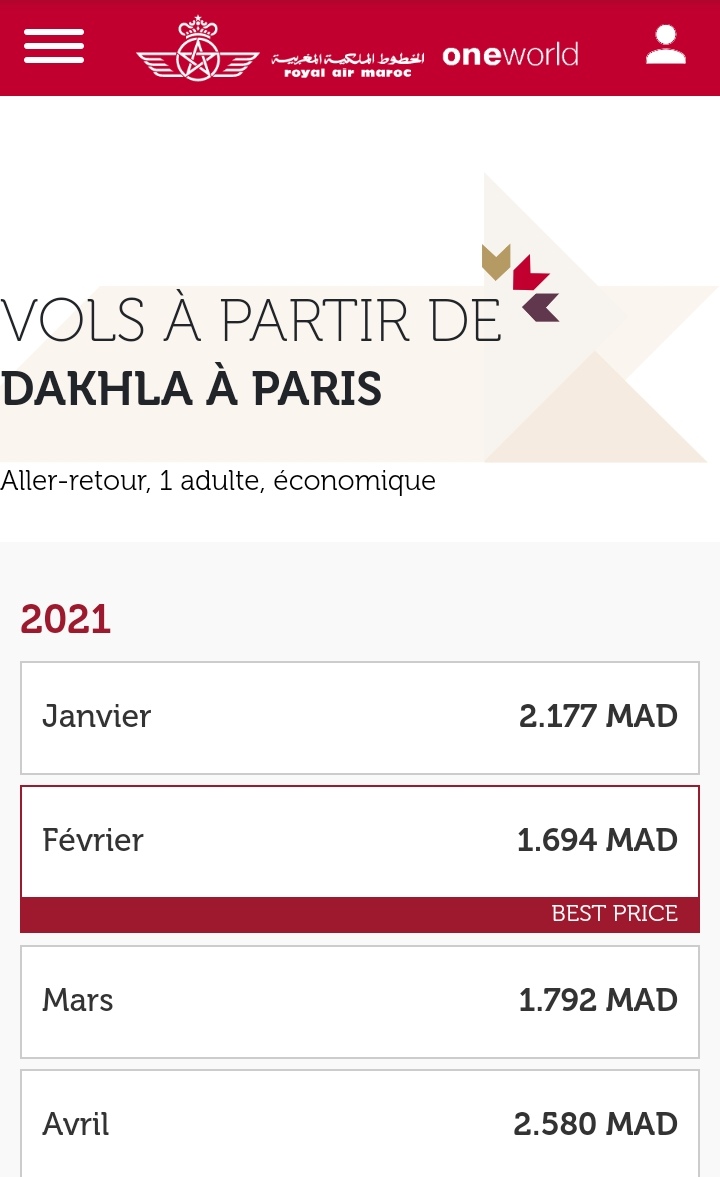This screenshot has height=1177, width=720.
Task: Choose Février best price 1.694 MAD
Action: [360, 842]
